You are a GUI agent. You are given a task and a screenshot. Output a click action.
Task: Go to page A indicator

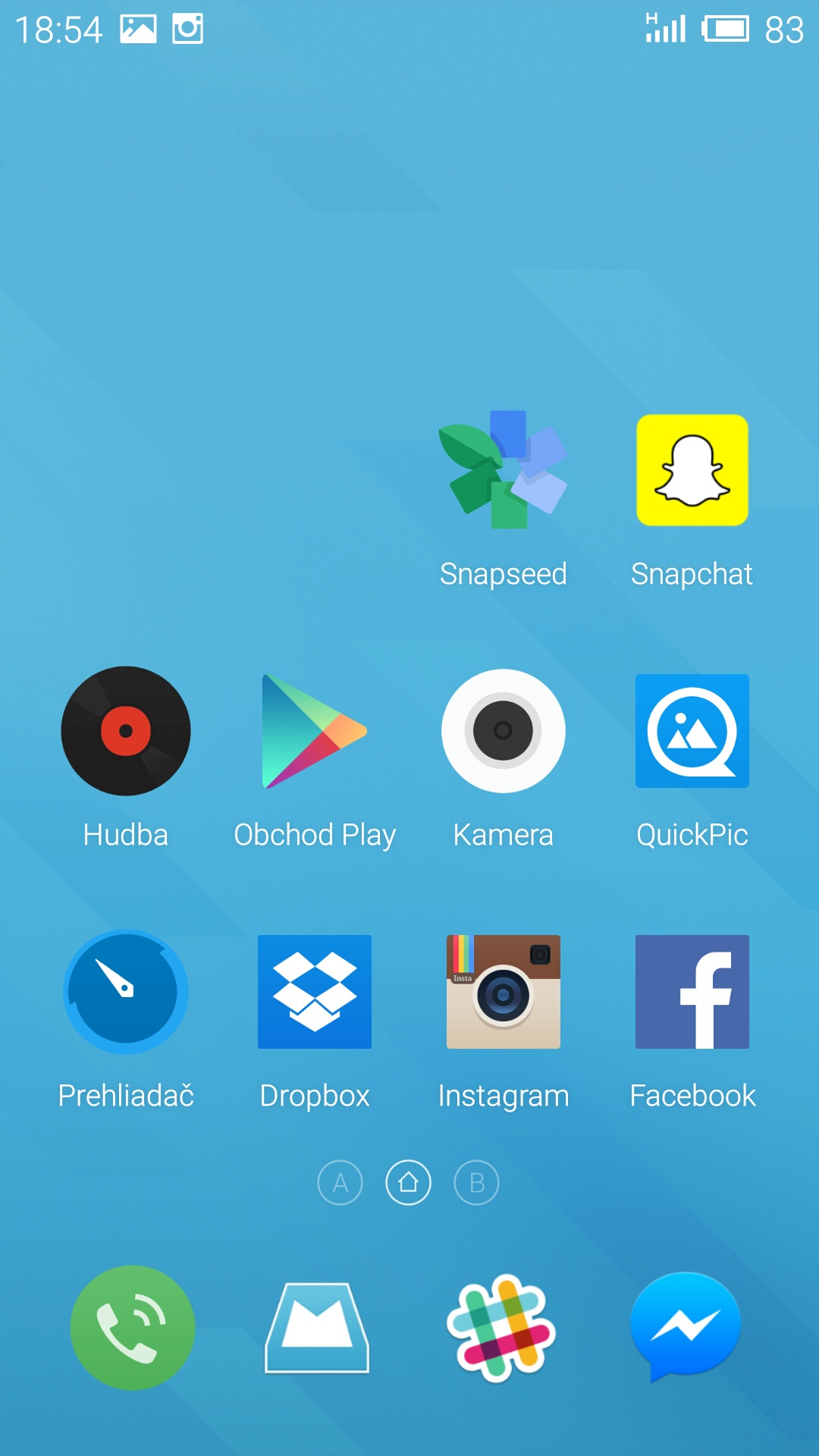(340, 1182)
